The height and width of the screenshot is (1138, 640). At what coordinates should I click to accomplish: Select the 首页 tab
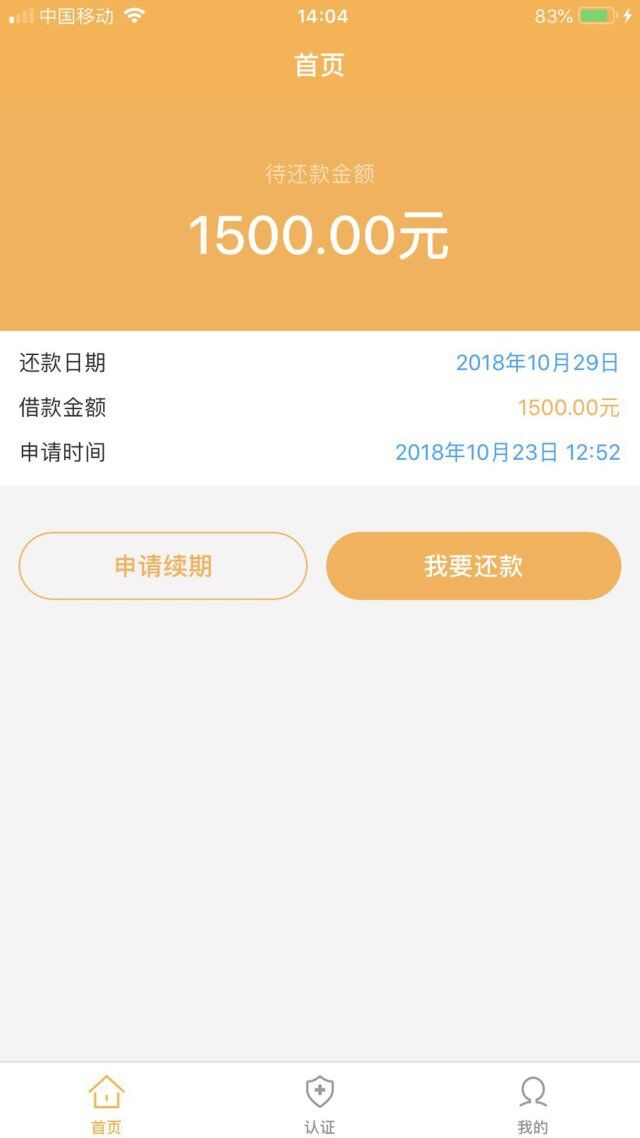point(107,1104)
